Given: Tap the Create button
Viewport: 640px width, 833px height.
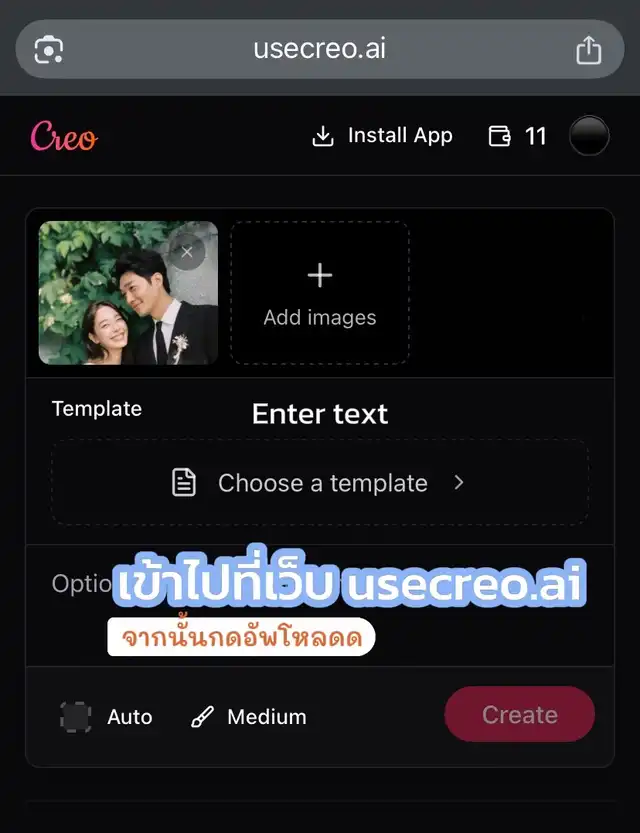Looking at the screenshot, I should 519,715.
